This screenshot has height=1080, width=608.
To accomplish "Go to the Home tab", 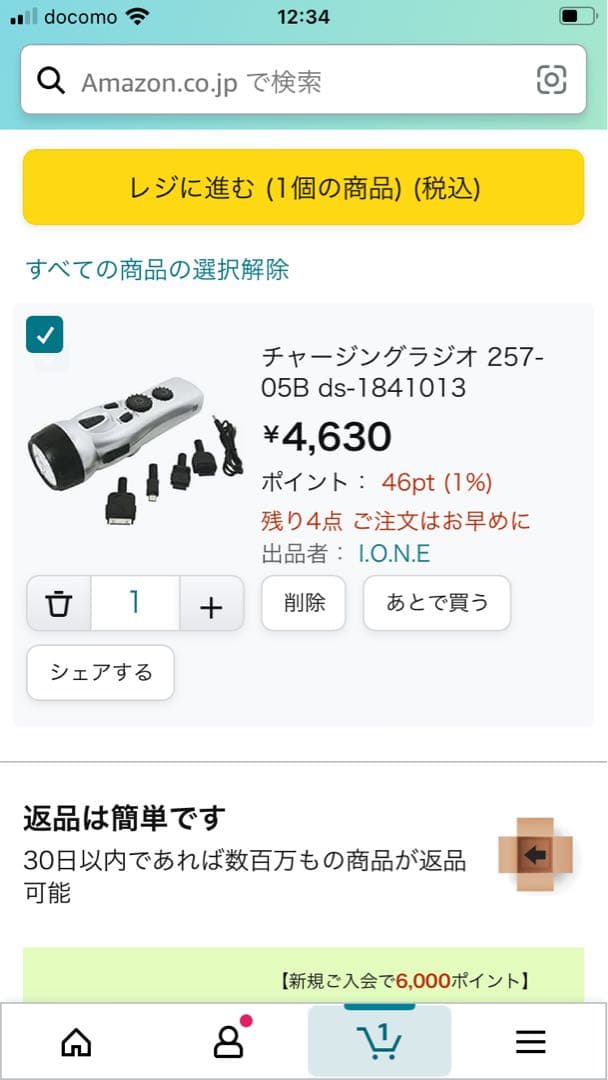I will click(76, 1042).
